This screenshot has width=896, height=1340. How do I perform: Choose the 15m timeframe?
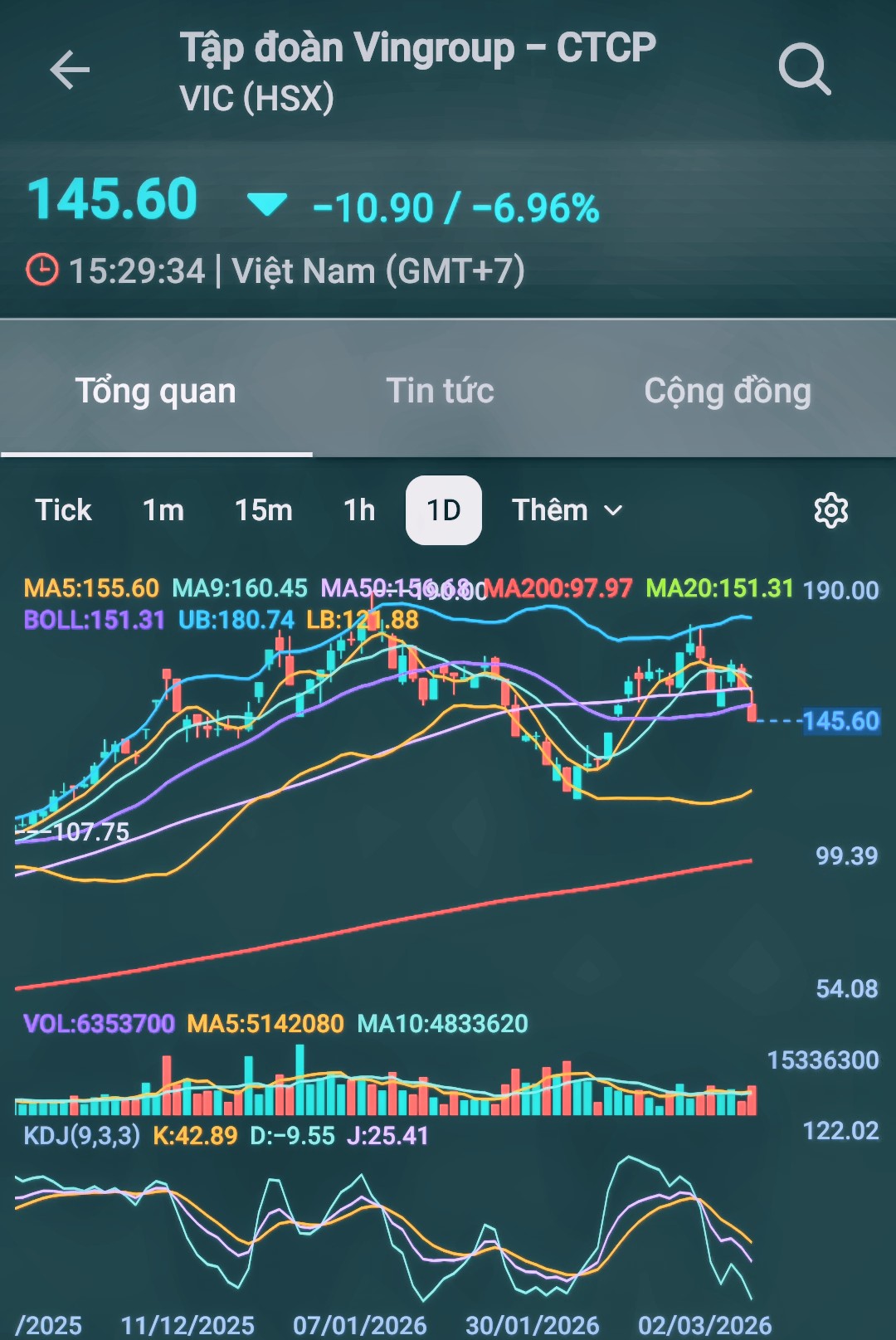point(264,510)
